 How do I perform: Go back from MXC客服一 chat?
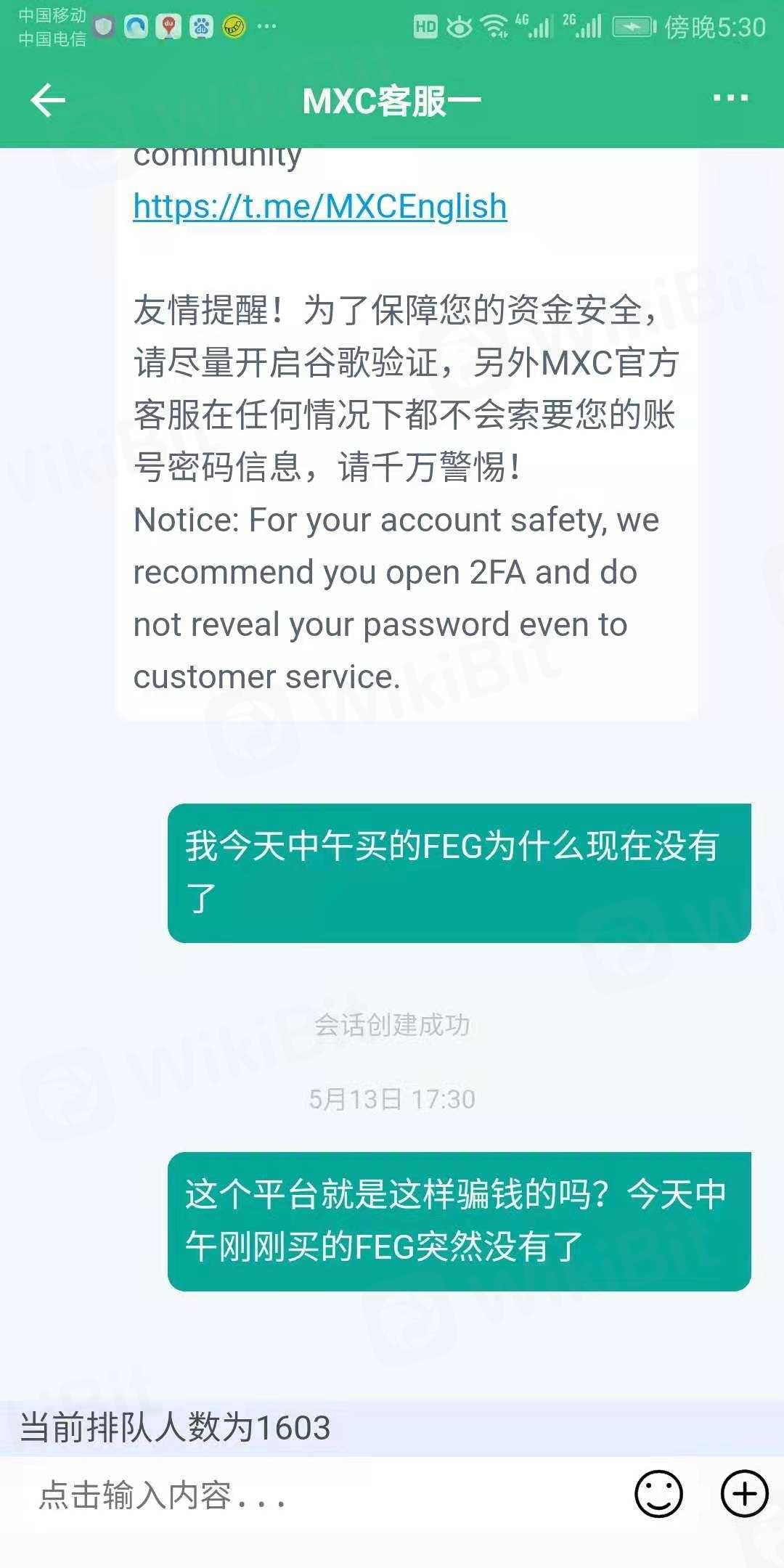click(48, 100)
